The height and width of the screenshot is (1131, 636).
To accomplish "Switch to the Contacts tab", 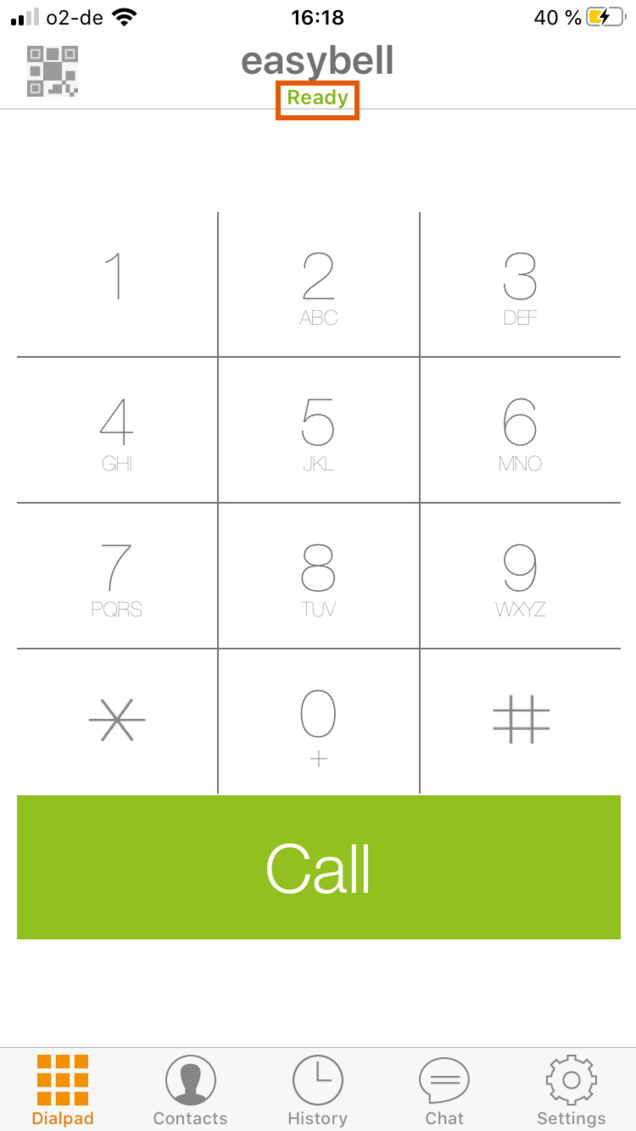I will [190, 1090].
